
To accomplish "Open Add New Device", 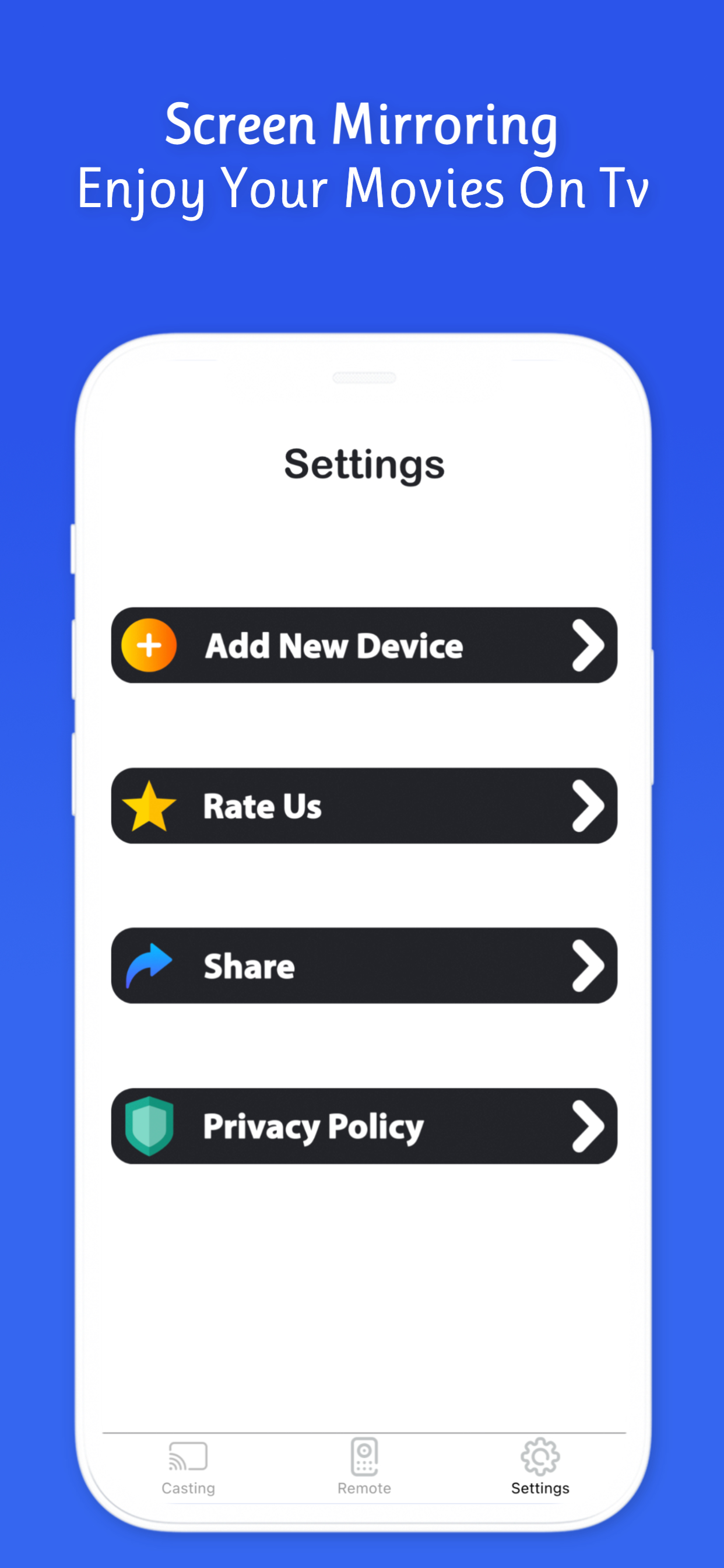I will (x=364, y=645).
